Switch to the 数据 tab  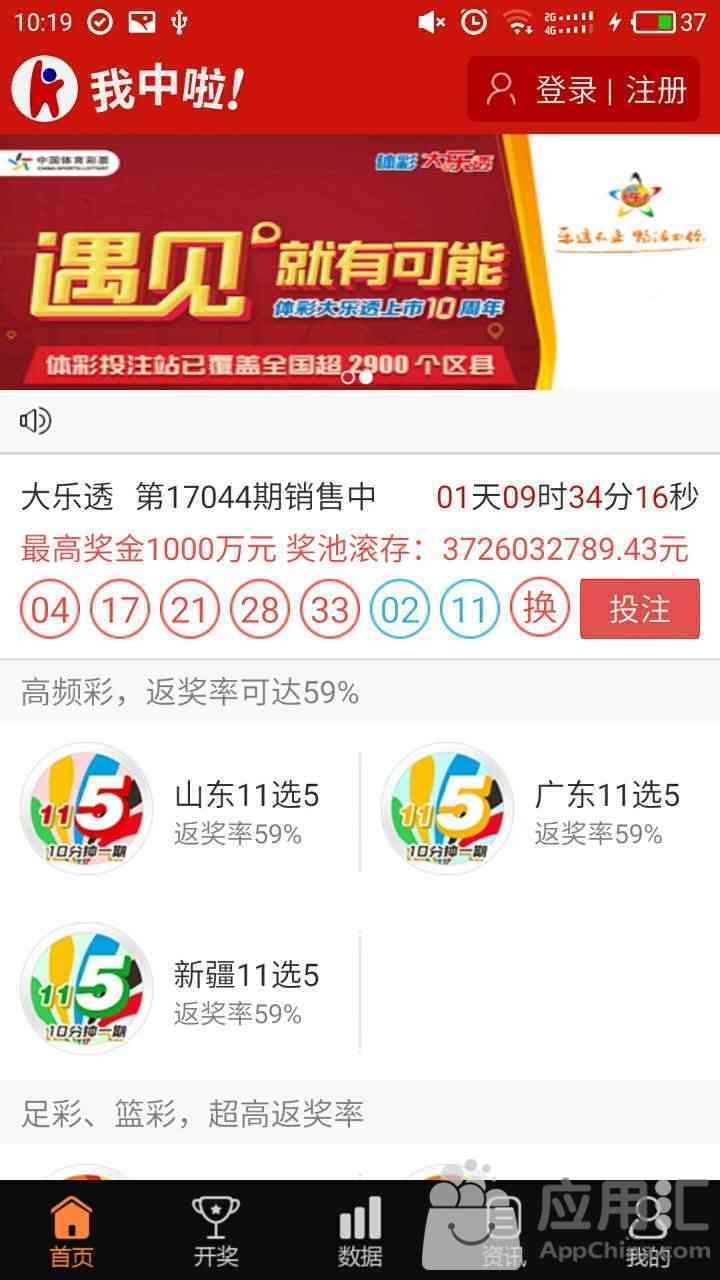(360, 1232)
